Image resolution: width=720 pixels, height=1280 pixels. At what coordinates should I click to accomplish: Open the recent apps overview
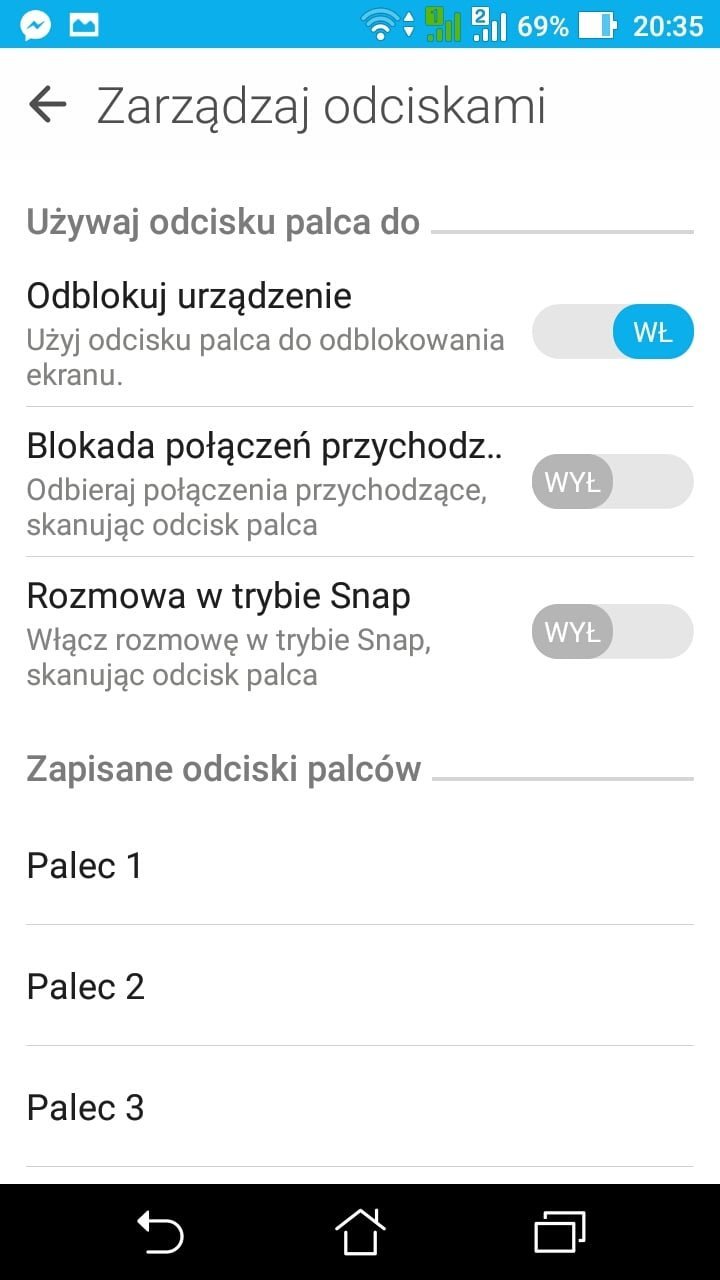point(560,1231)
